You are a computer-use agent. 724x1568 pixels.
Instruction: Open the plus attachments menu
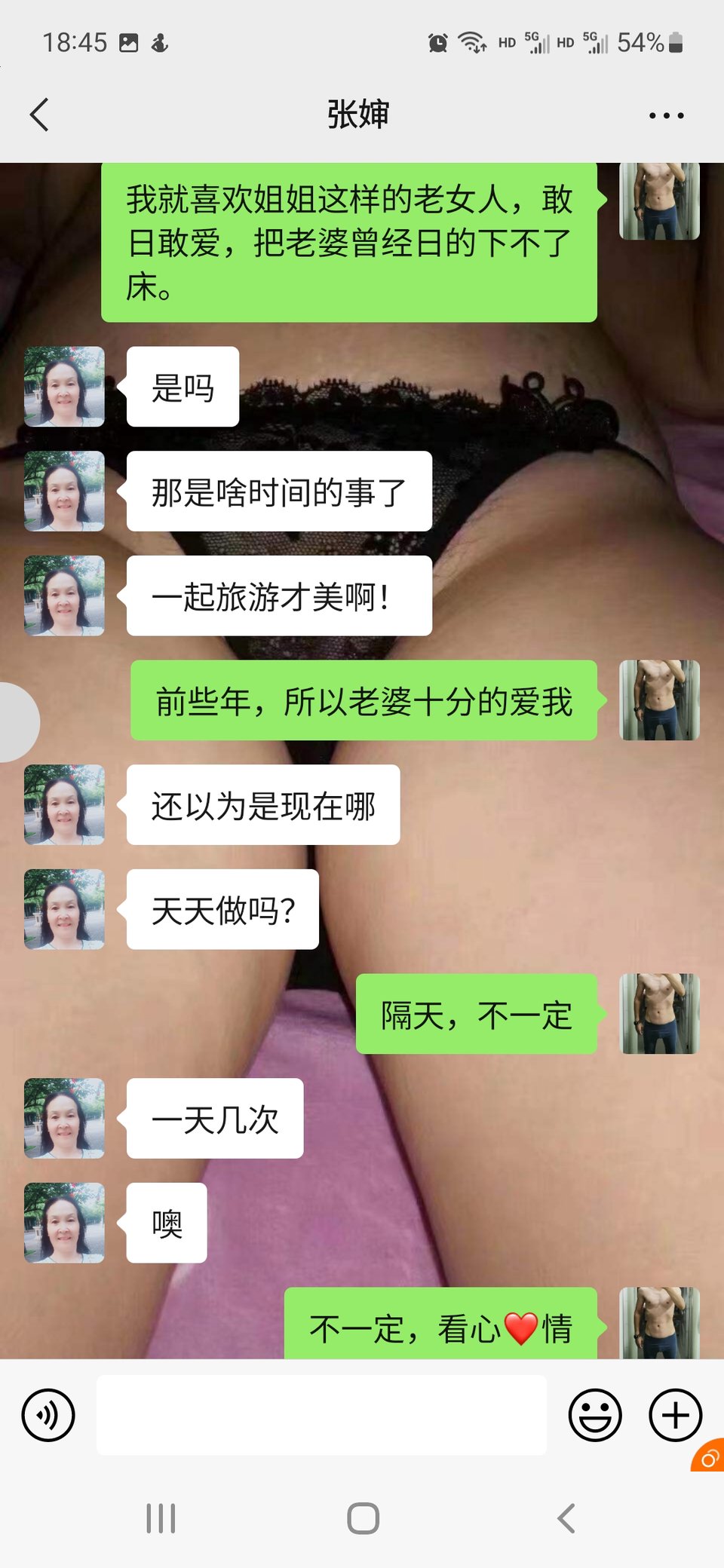(x=675, y=1415)
